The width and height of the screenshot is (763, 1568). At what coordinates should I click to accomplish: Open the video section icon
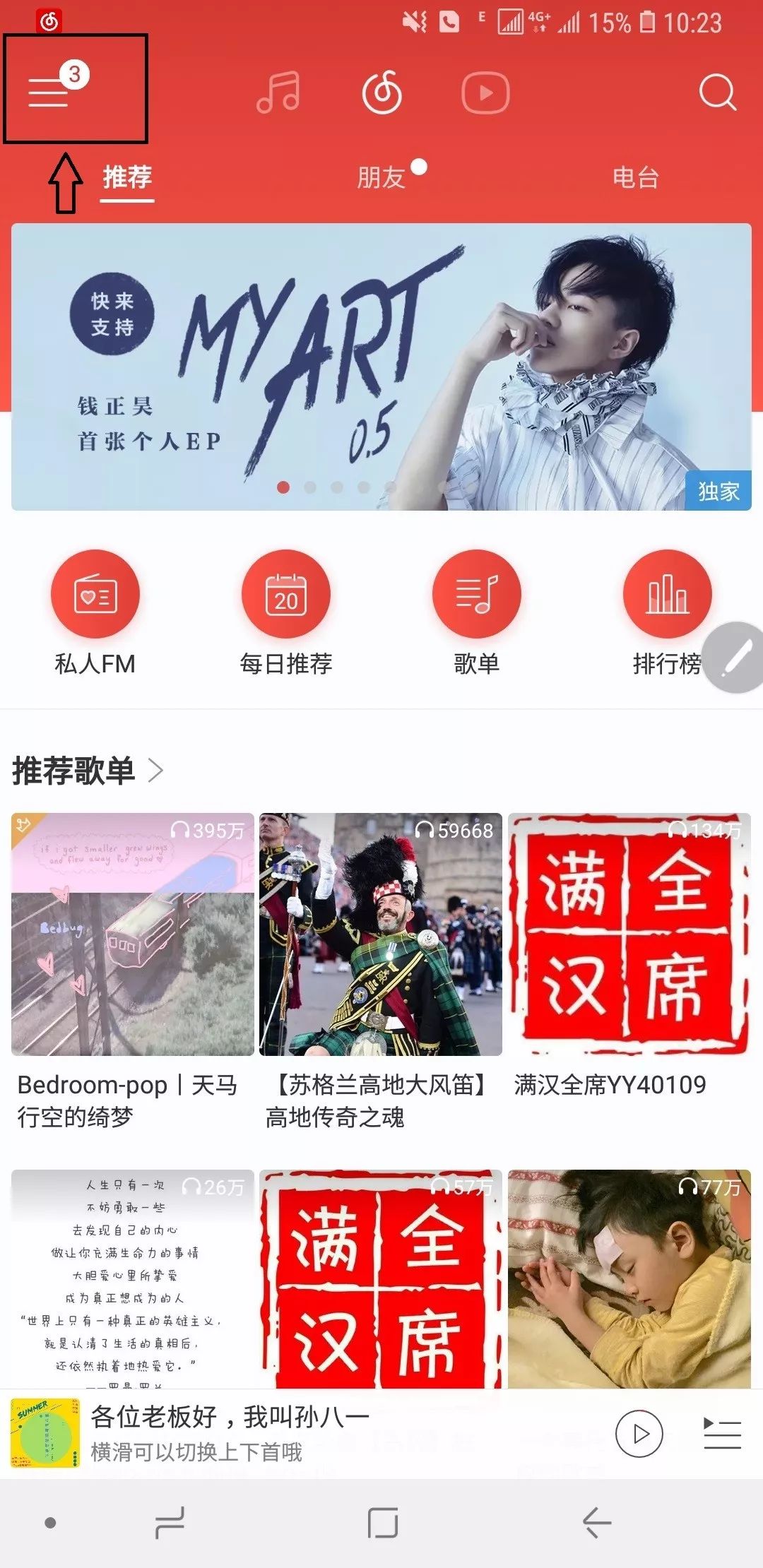tap(485, 93)
